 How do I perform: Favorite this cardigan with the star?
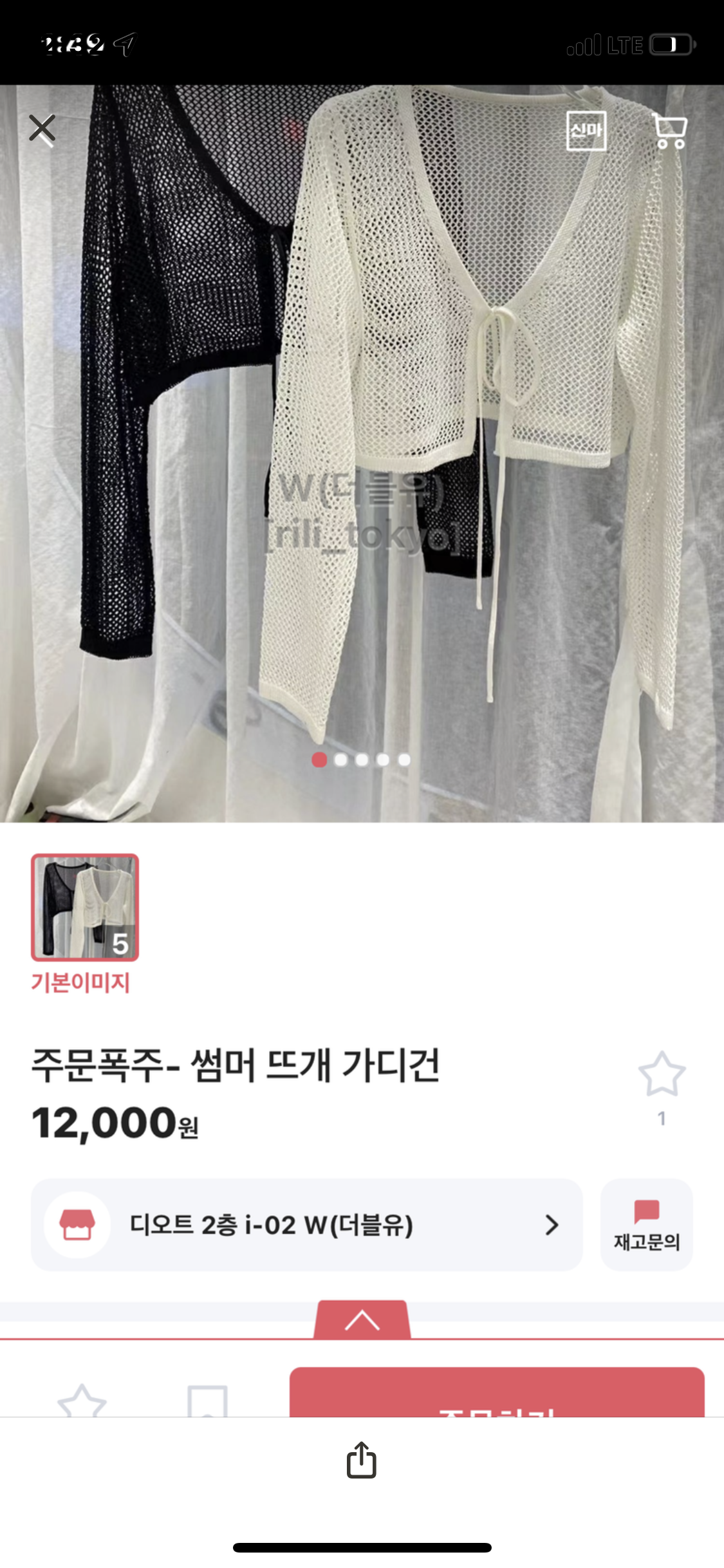click(662, 1075)
